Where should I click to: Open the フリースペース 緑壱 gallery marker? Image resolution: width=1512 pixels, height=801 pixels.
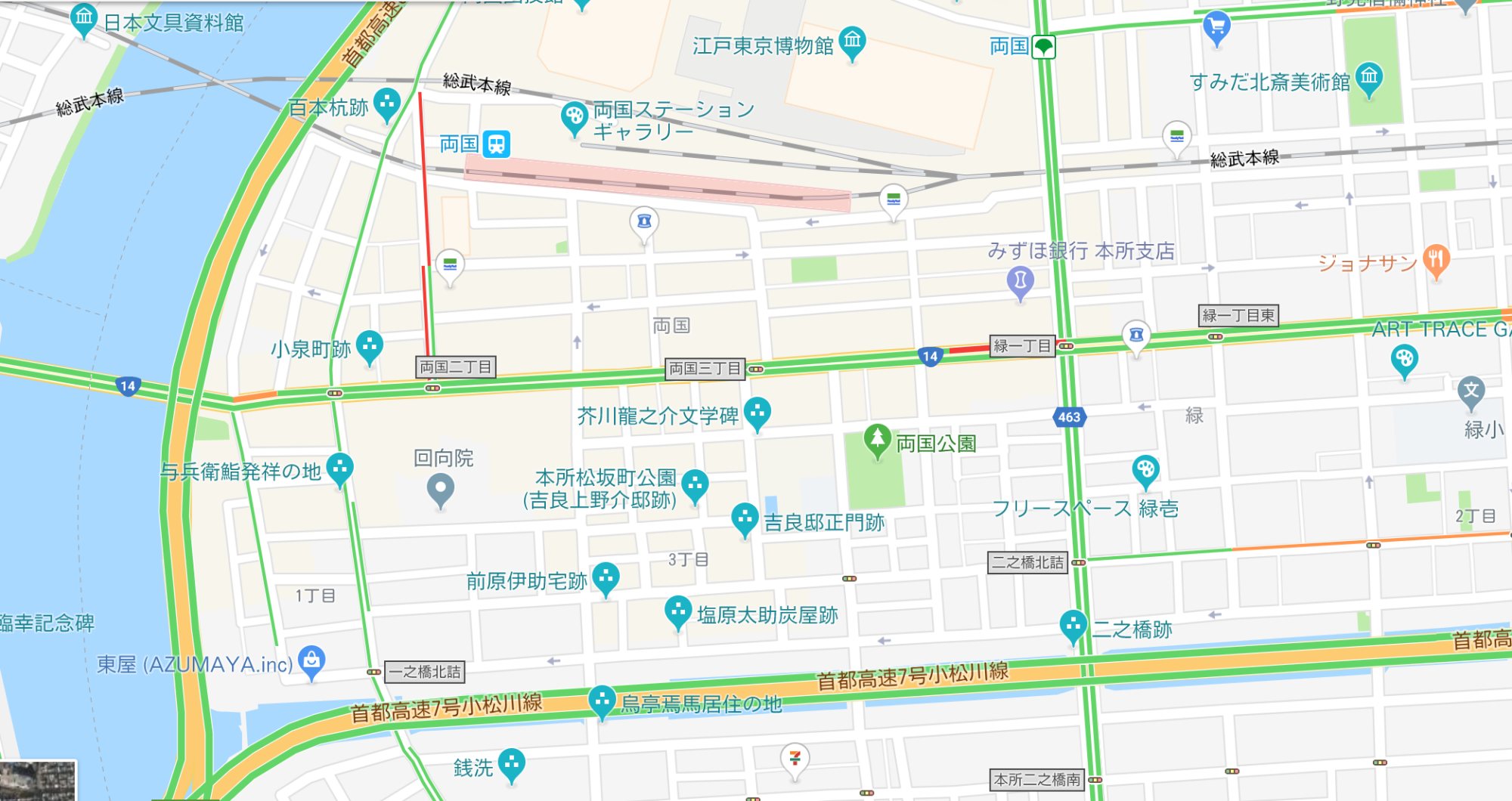[1145, 469]
